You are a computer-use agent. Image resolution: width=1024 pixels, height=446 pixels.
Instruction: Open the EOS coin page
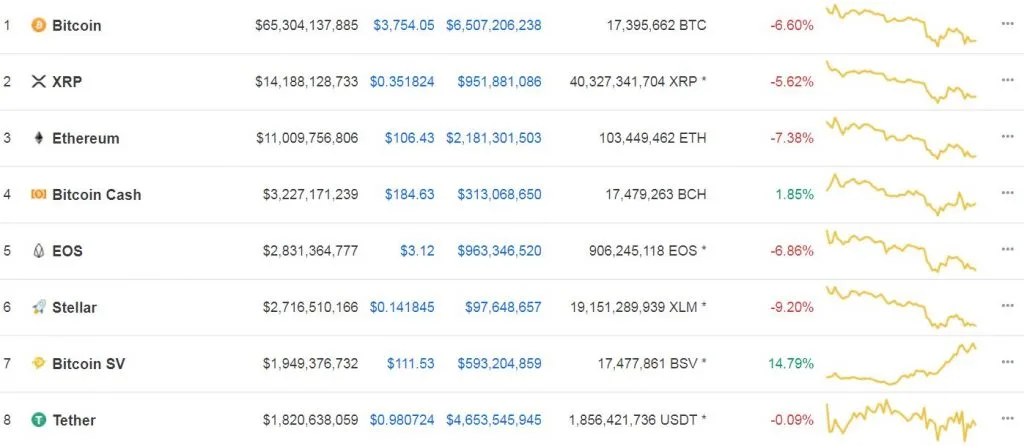point(67,251)
